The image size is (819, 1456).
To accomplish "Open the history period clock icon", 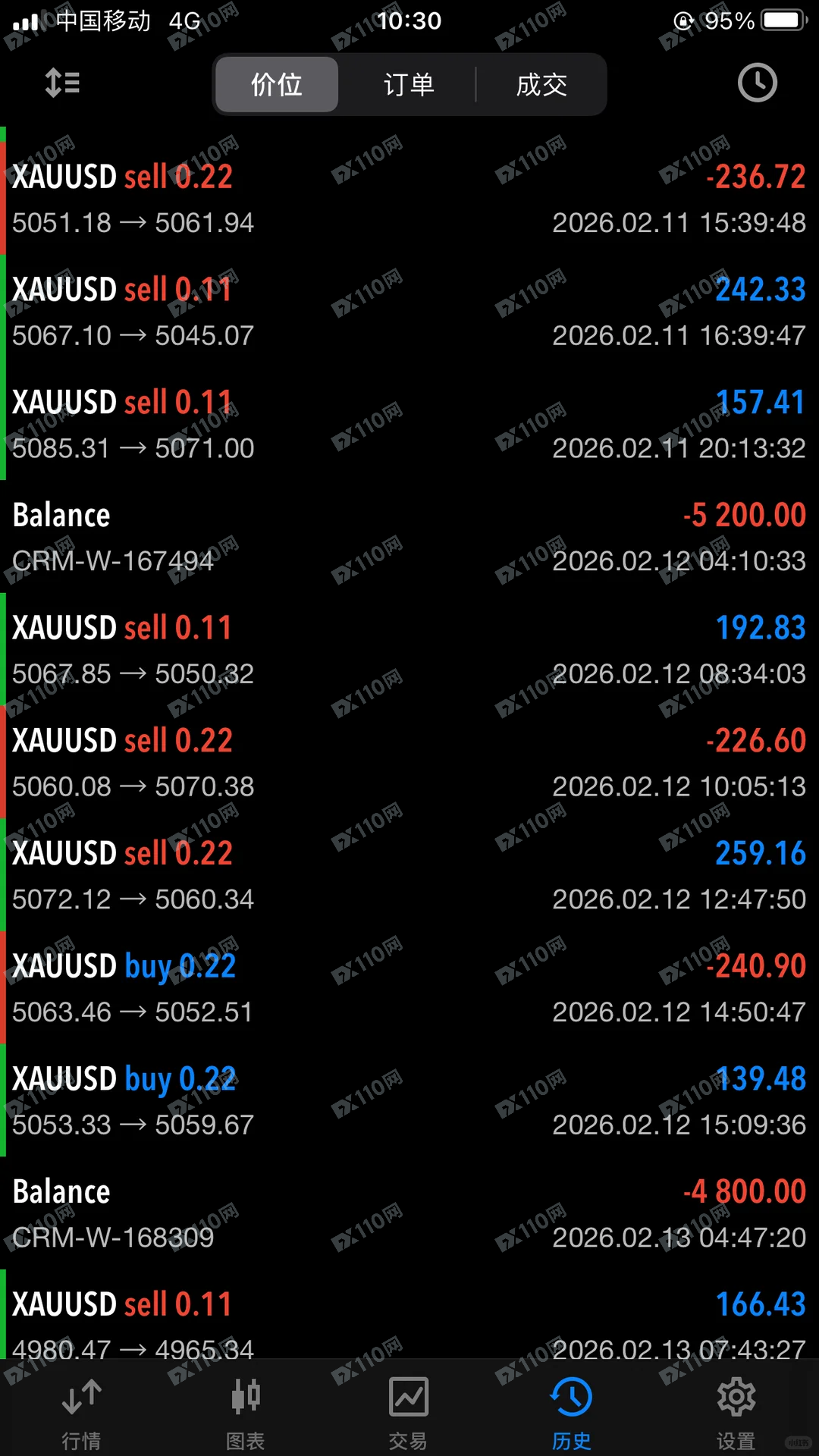I will pos(757,83).
